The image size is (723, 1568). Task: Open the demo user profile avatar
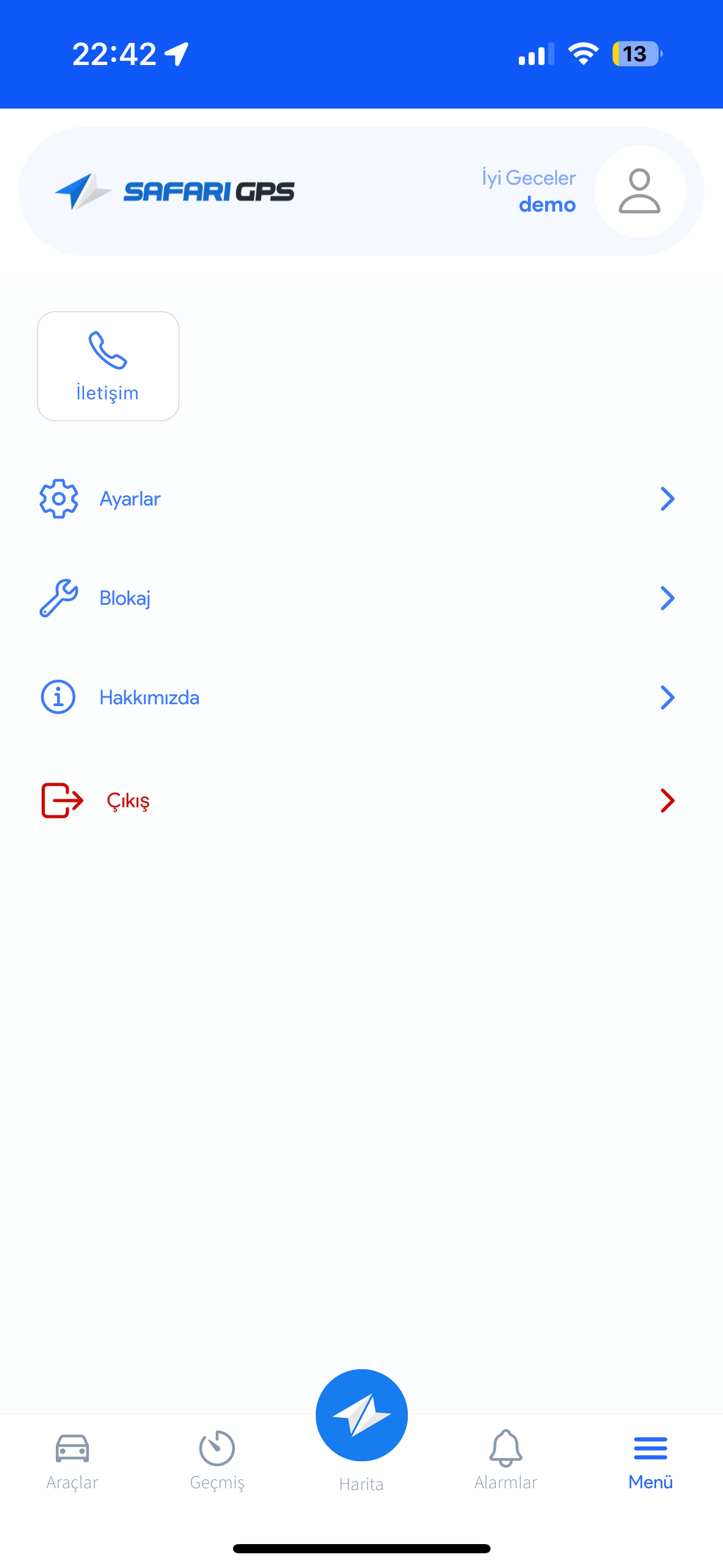639,191
